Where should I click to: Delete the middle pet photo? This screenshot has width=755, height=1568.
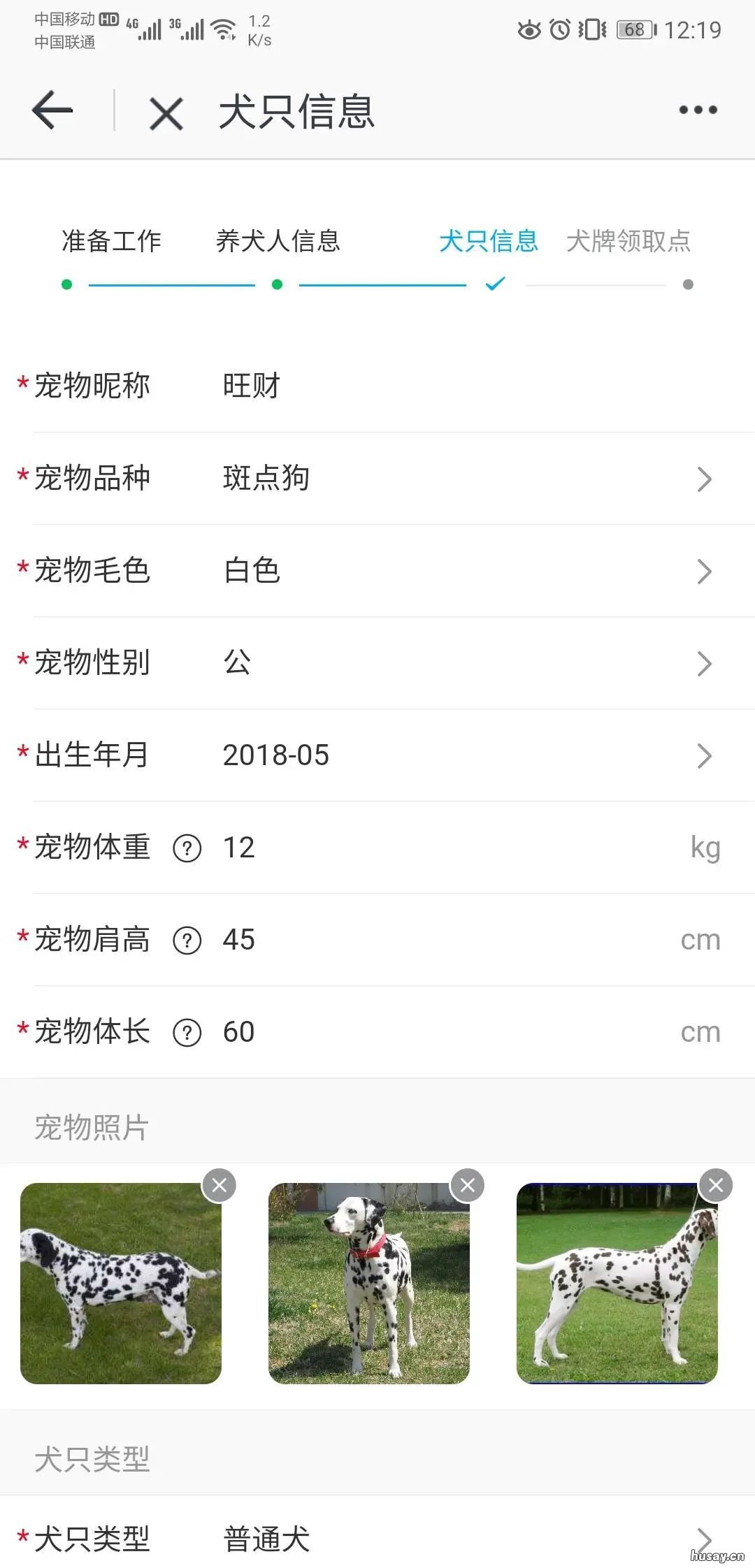(467, 1185)
